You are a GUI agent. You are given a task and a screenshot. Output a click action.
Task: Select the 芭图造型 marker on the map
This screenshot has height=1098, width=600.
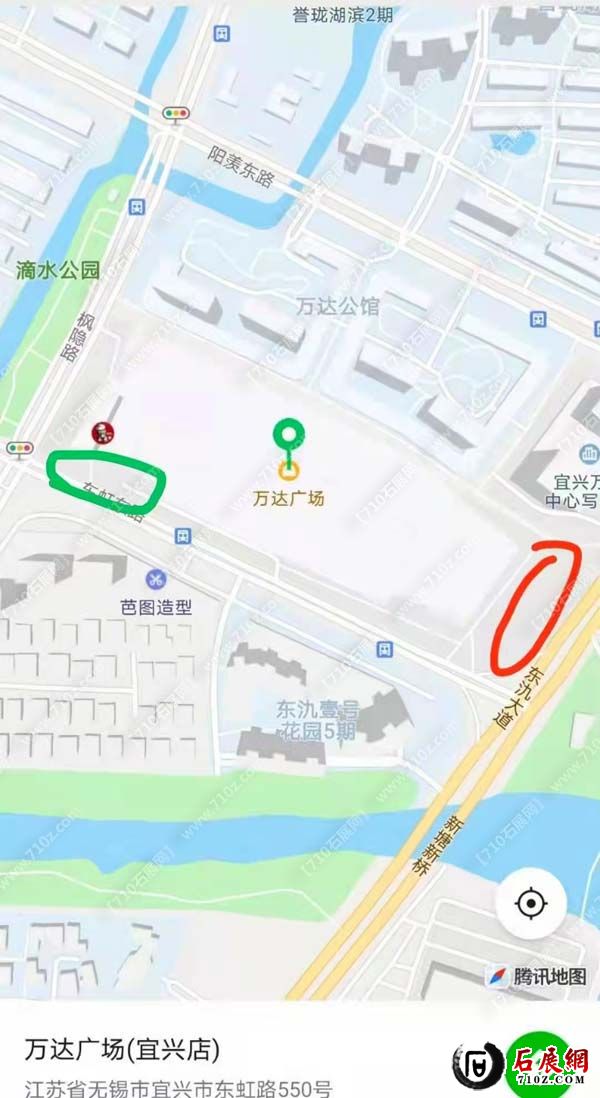156,578
